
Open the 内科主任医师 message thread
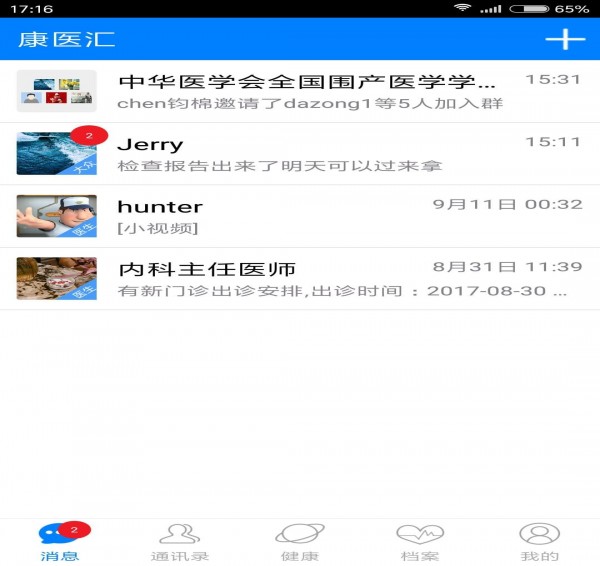click(x=300, y=279)
